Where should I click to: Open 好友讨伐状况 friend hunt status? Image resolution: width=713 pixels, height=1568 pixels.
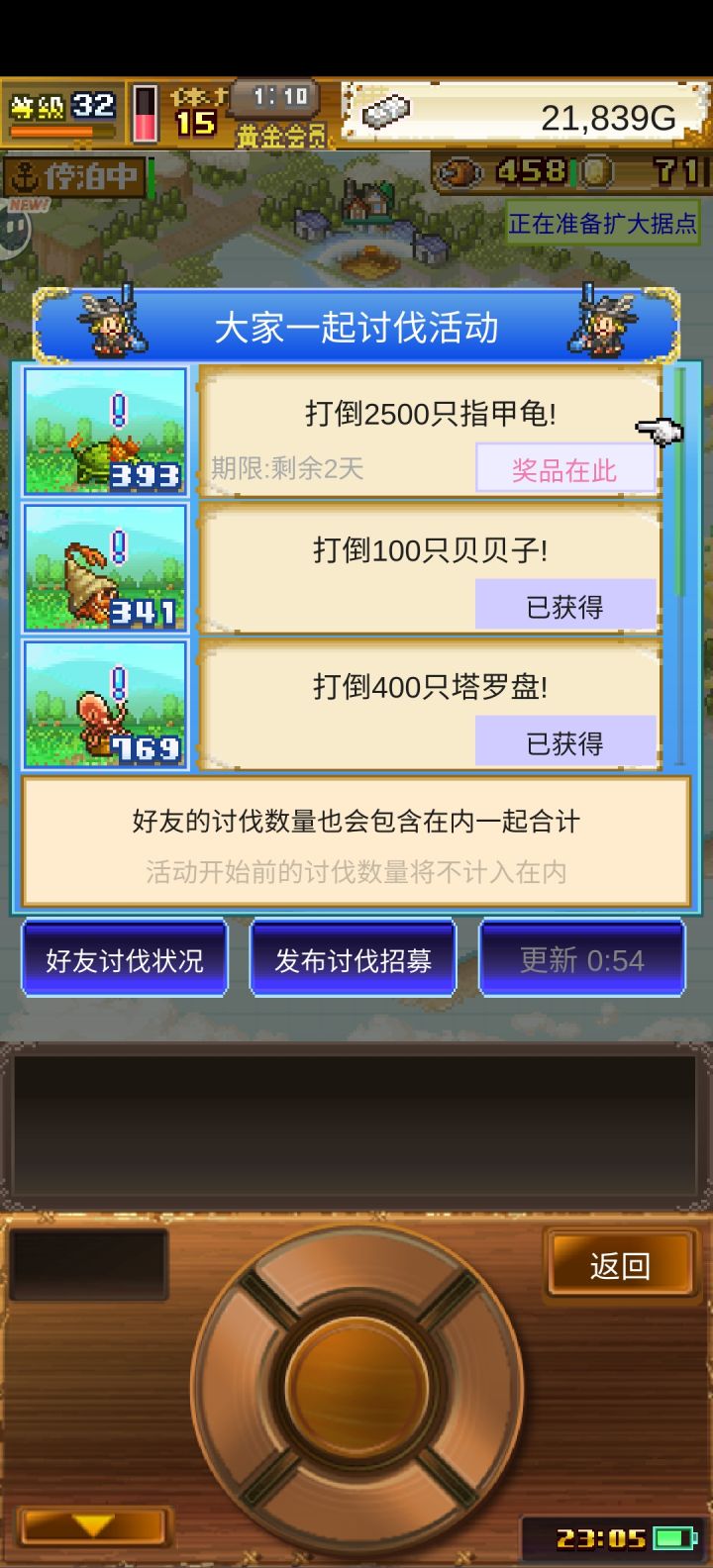pos(125,956)
